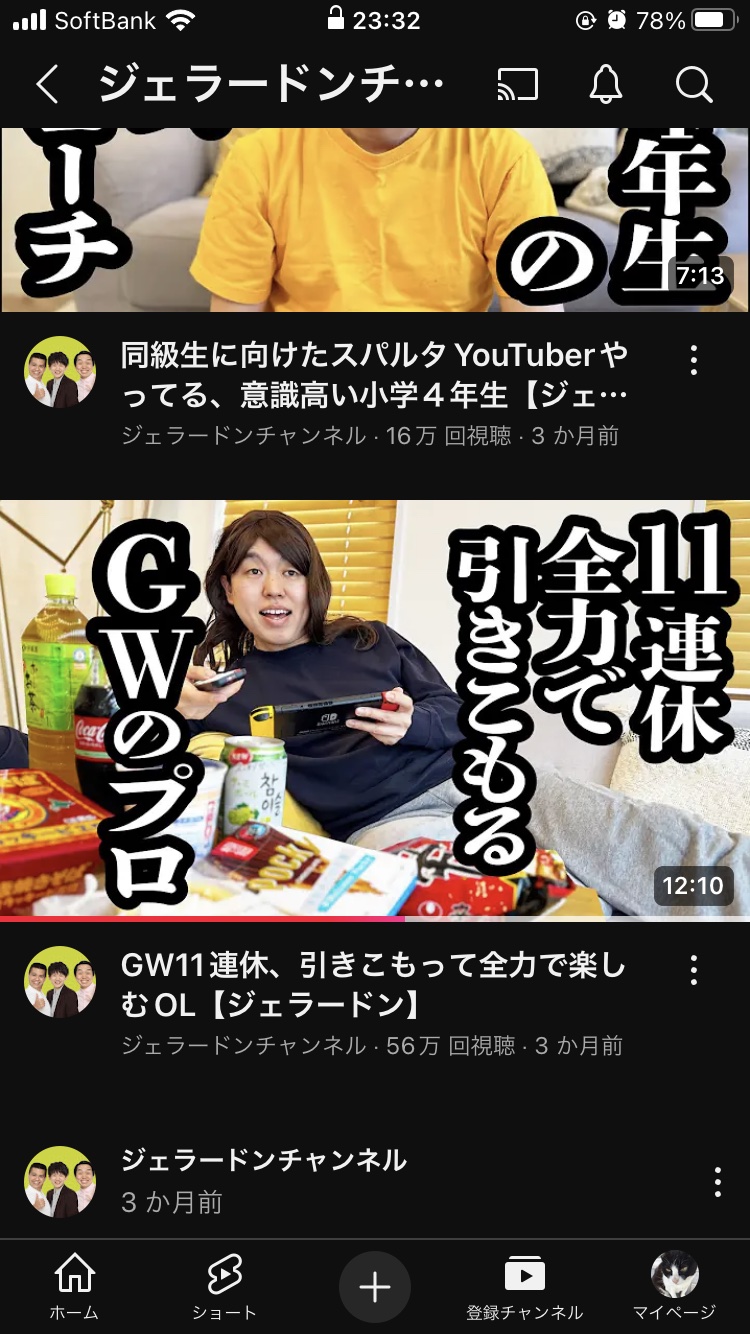Viewport: 750px width, 1334px height.
Task: Open the マイページ tab
Action: point(674,1287)
